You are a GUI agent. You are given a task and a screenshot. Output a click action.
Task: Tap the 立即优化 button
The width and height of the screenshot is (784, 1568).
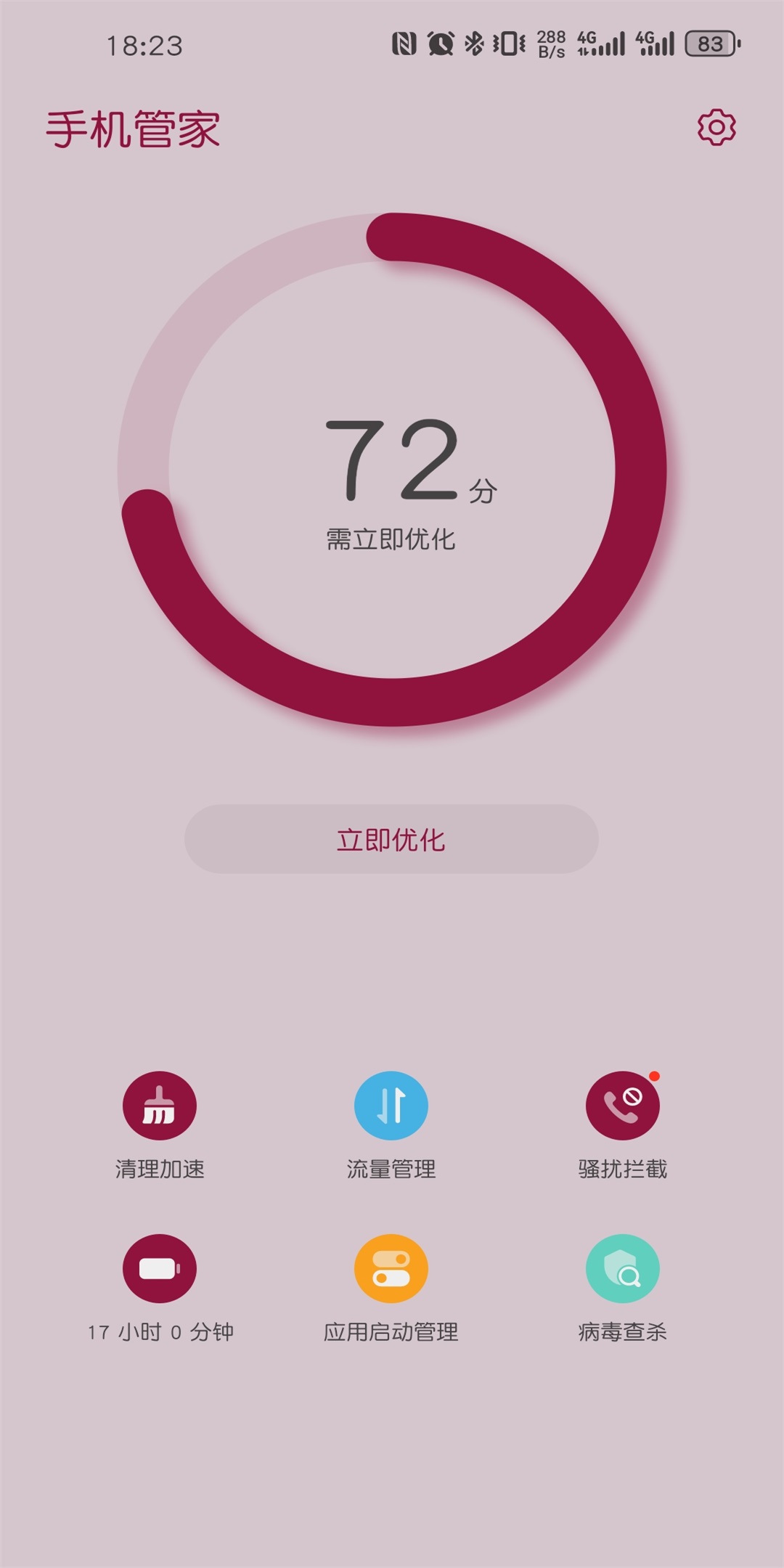pos(391,839)
